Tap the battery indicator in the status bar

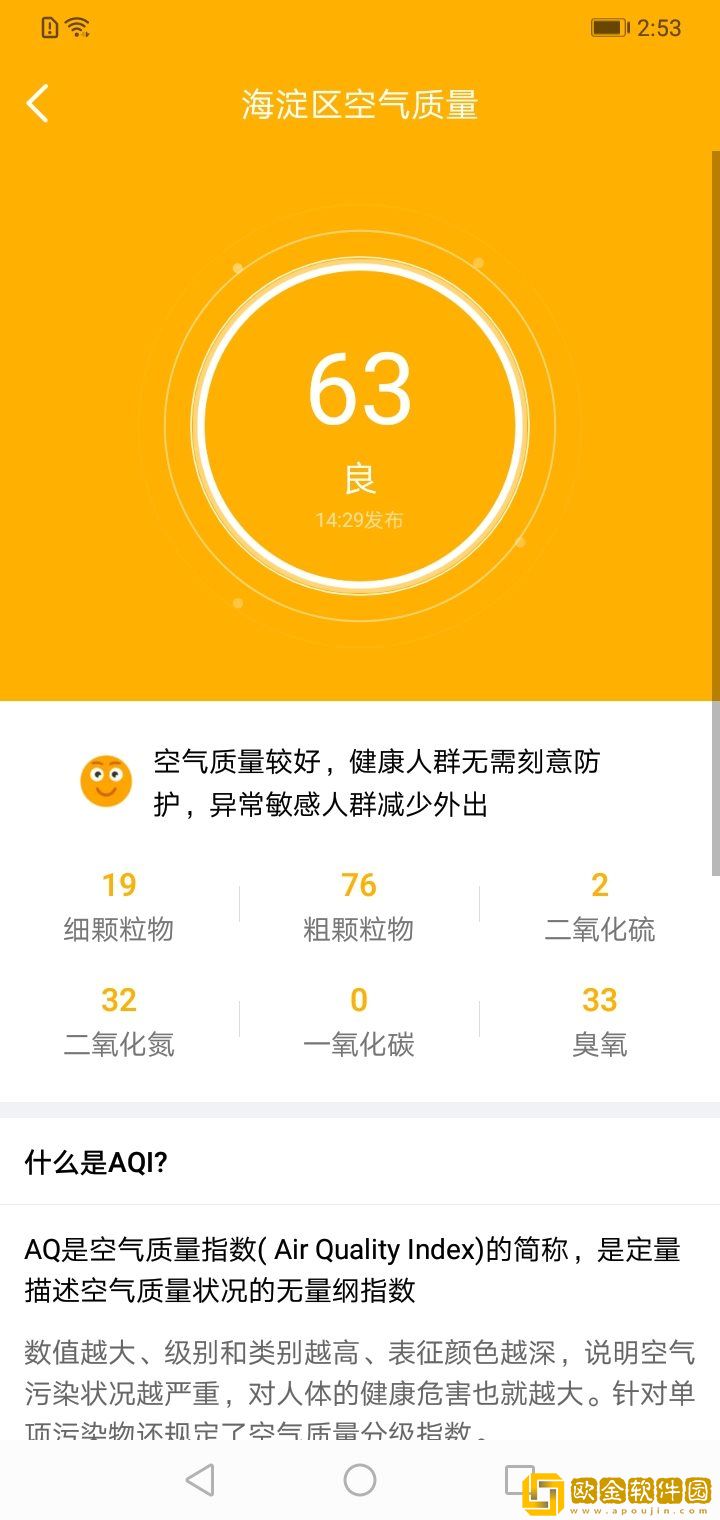pyautogui.click(x=614, y=27)
